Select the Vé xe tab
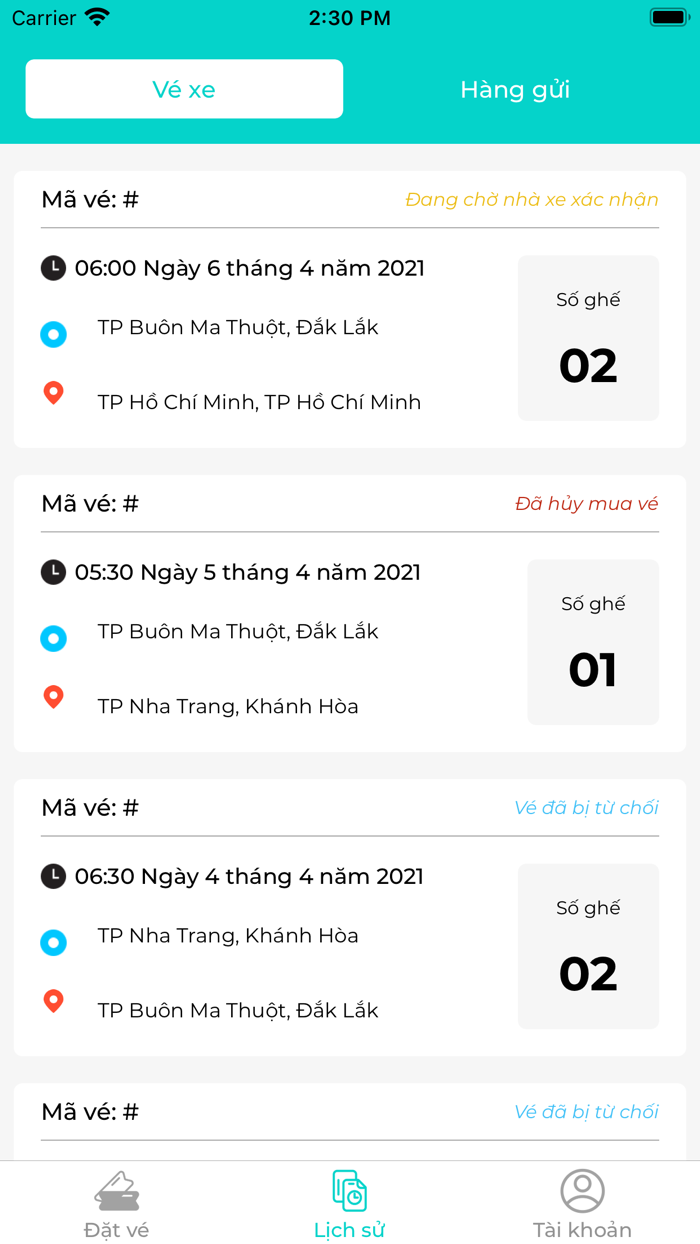 pos(184,89)
